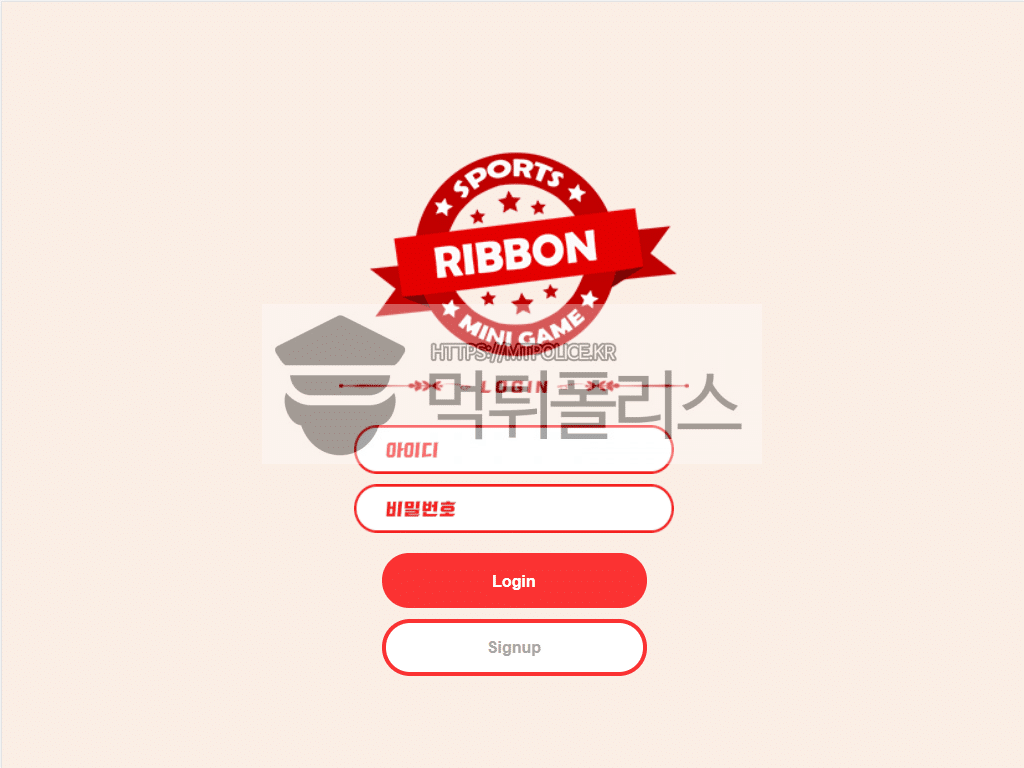
Task: Tap the 아이디 username field
Action: point(513,450)
